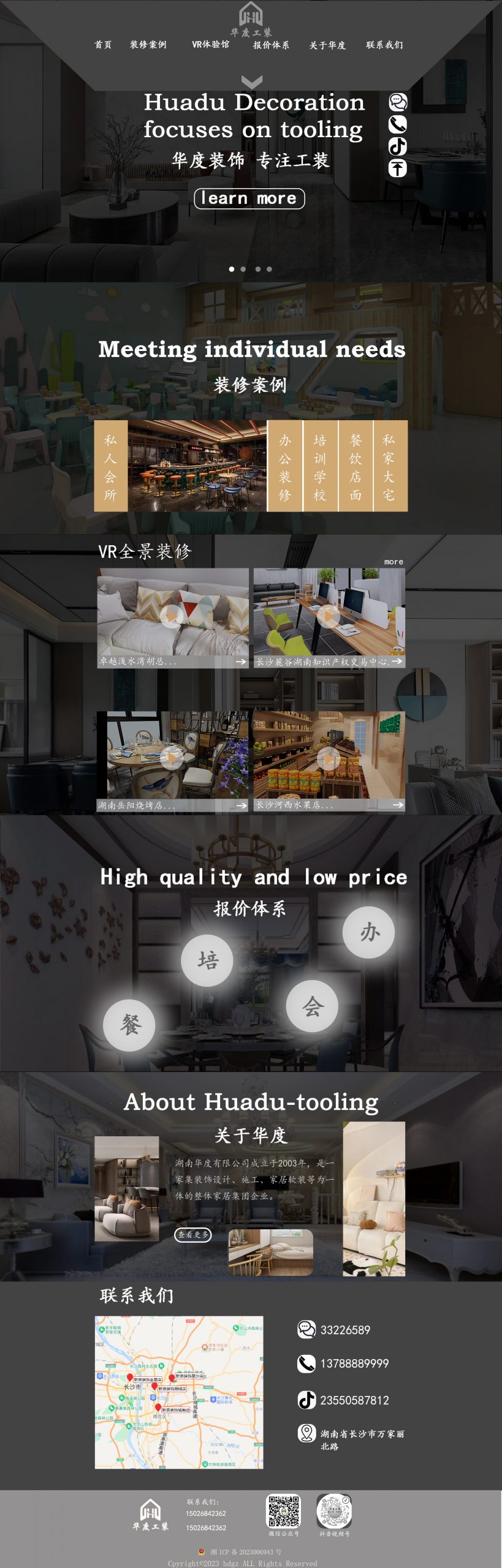Open the floating chat message icon
Viewport: 502px width, 1568px height.
click(397, 102)
